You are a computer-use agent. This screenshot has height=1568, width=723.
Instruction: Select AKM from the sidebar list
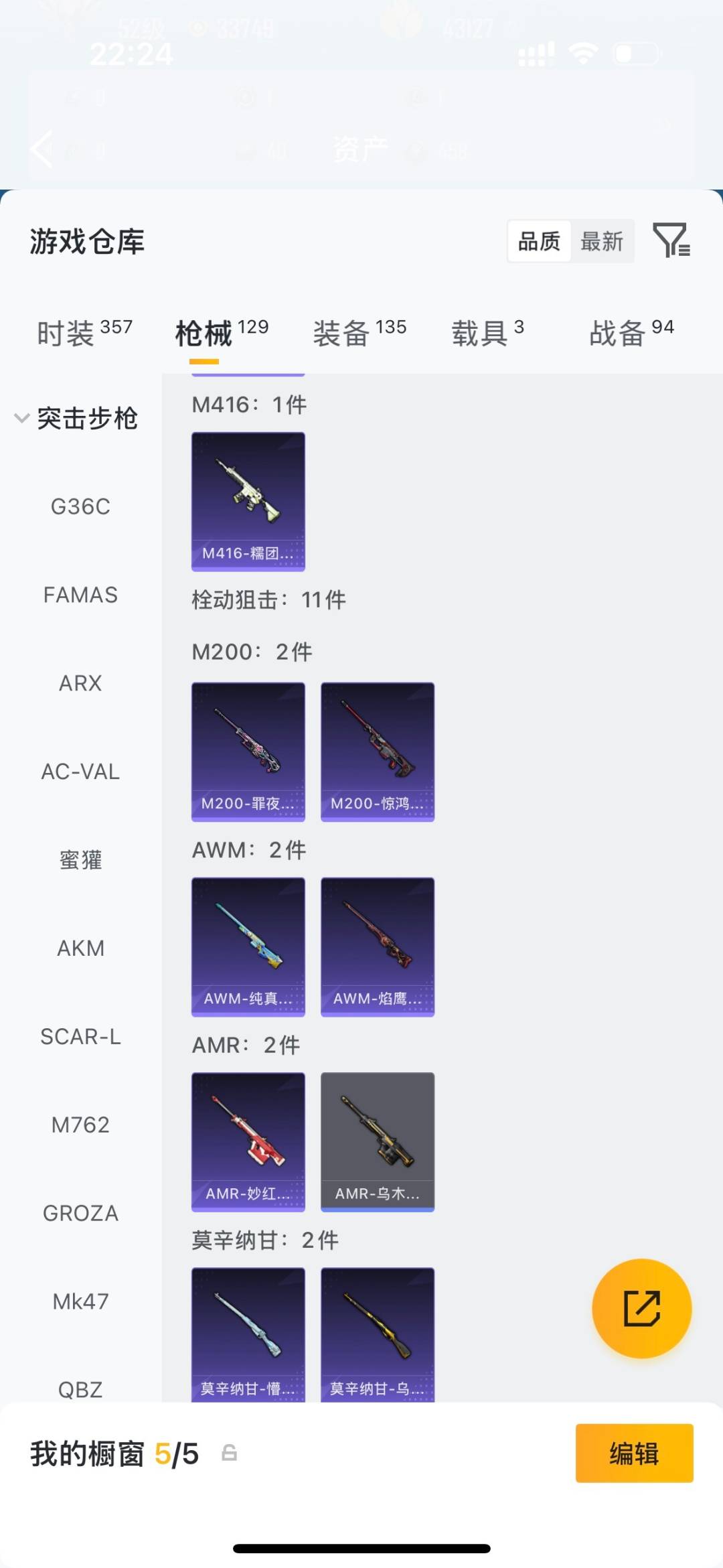80,948
